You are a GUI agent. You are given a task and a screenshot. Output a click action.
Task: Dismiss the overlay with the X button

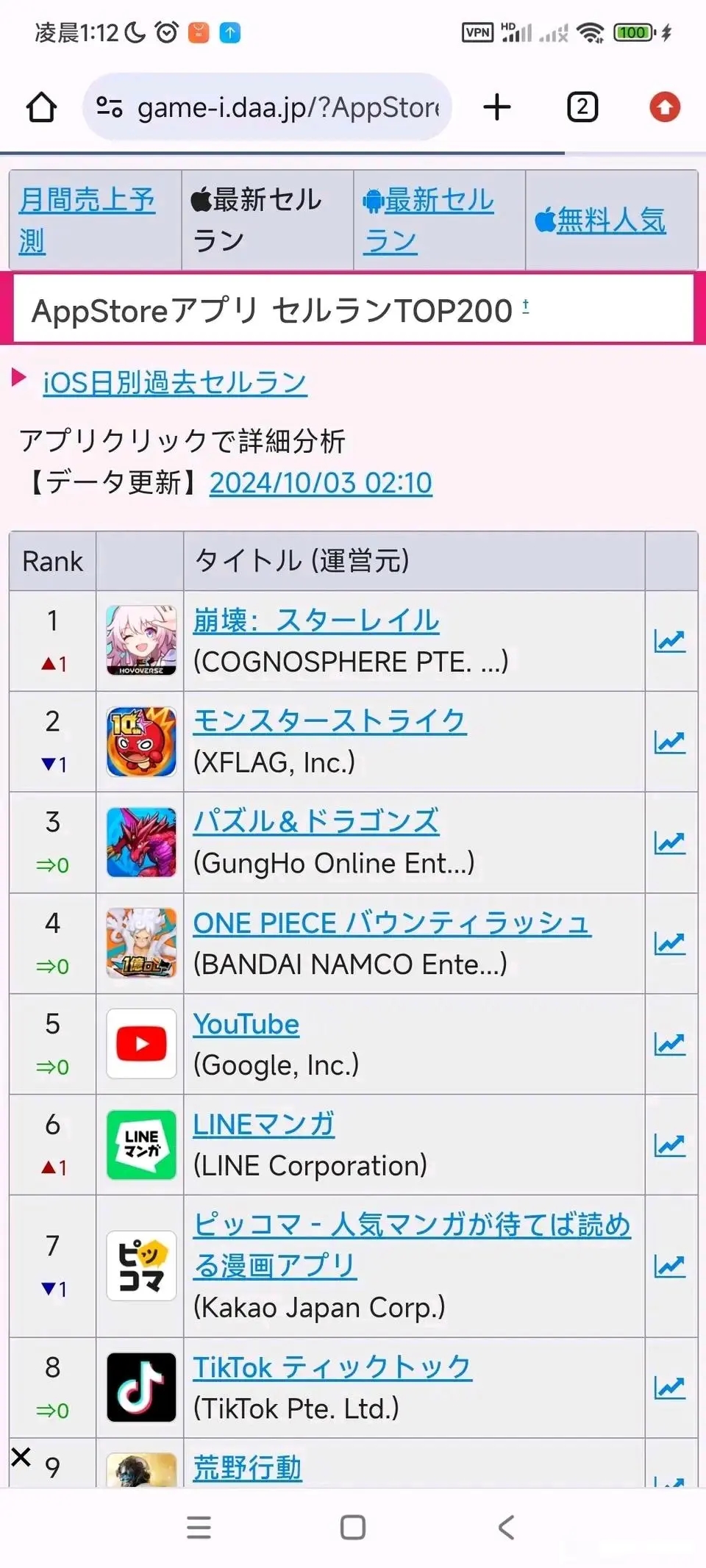(21, 1457)
